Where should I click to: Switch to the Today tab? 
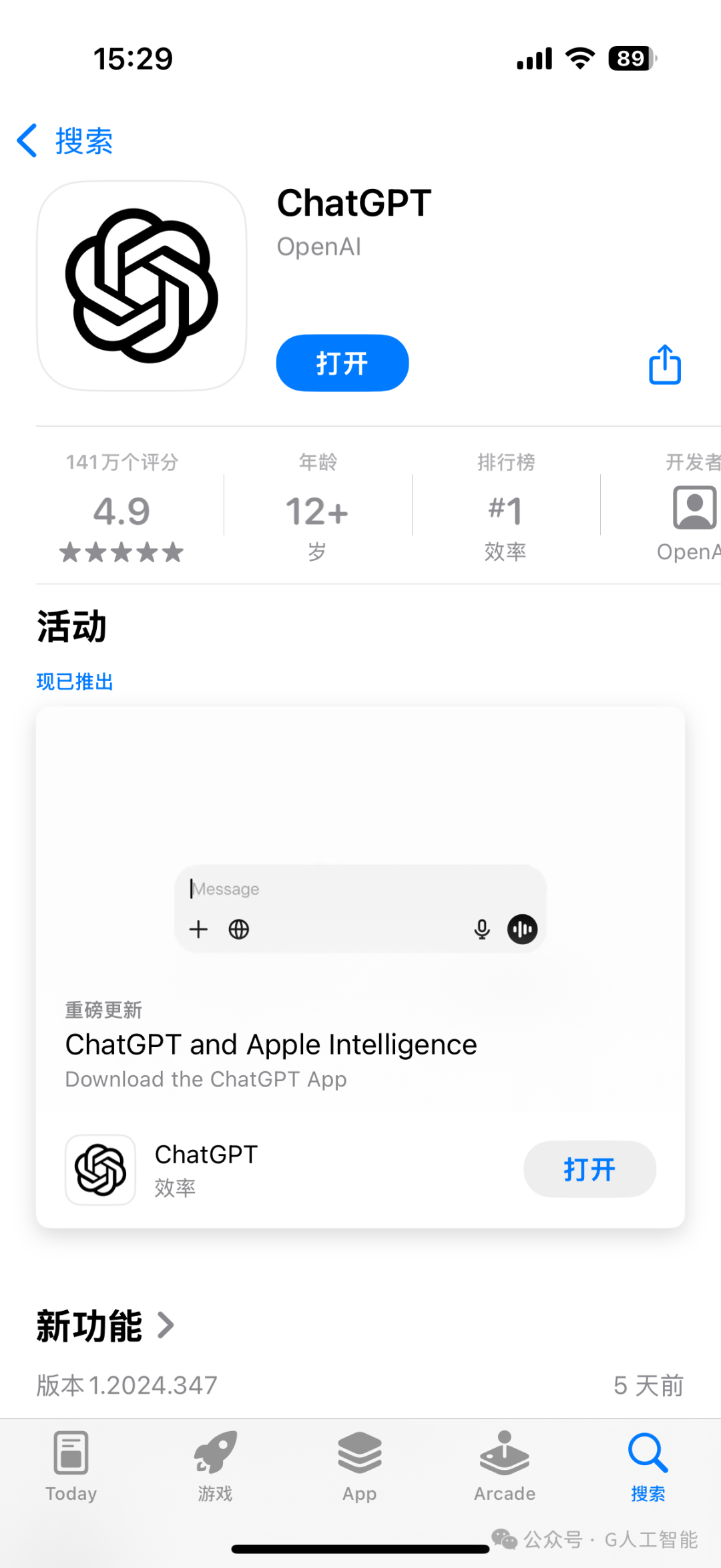[71, 1466]
